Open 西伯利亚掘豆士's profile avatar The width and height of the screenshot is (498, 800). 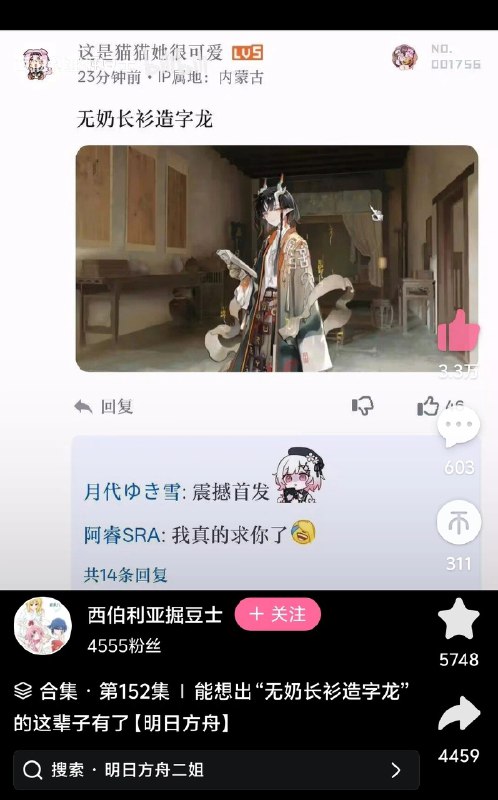[43, 626]
